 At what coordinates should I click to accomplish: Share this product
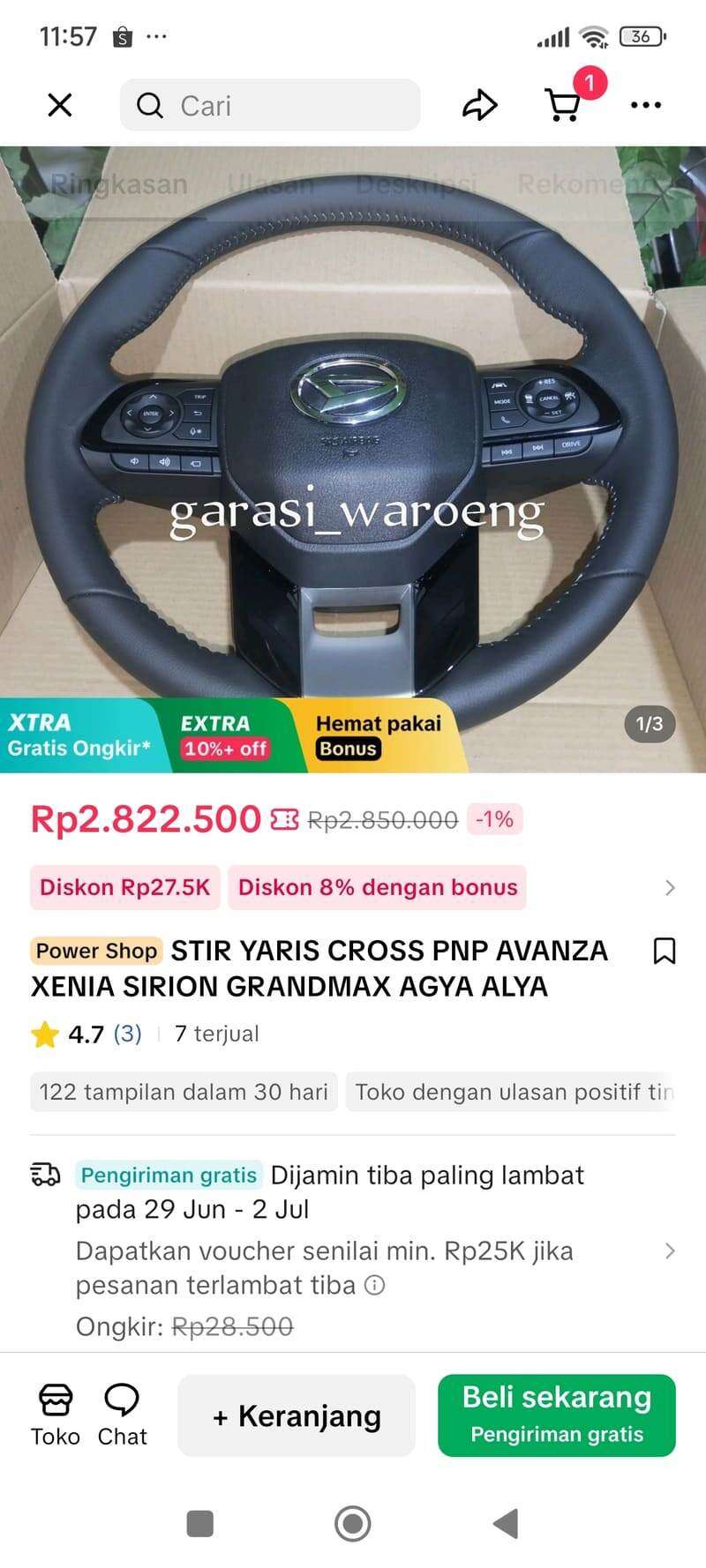click(480, 106)
